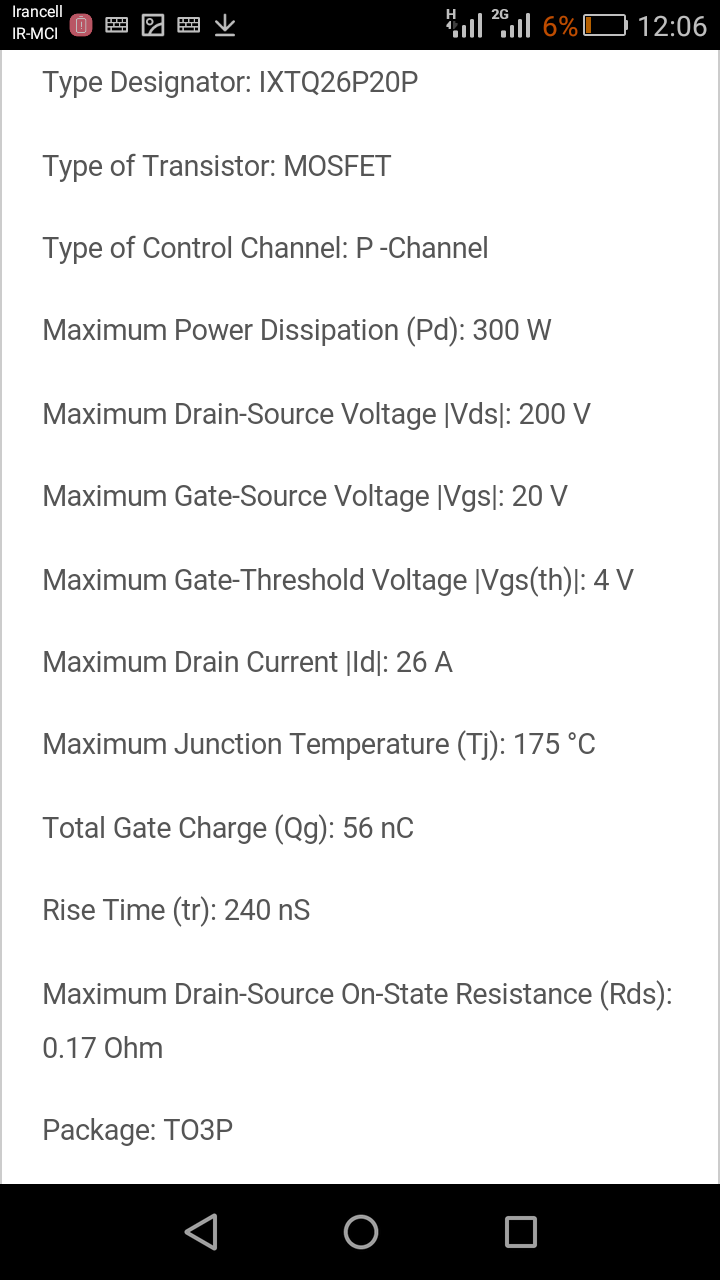Go back using the navigation bar
The width and height of the screenshot is (720, 1280).
coord(202,1231)
